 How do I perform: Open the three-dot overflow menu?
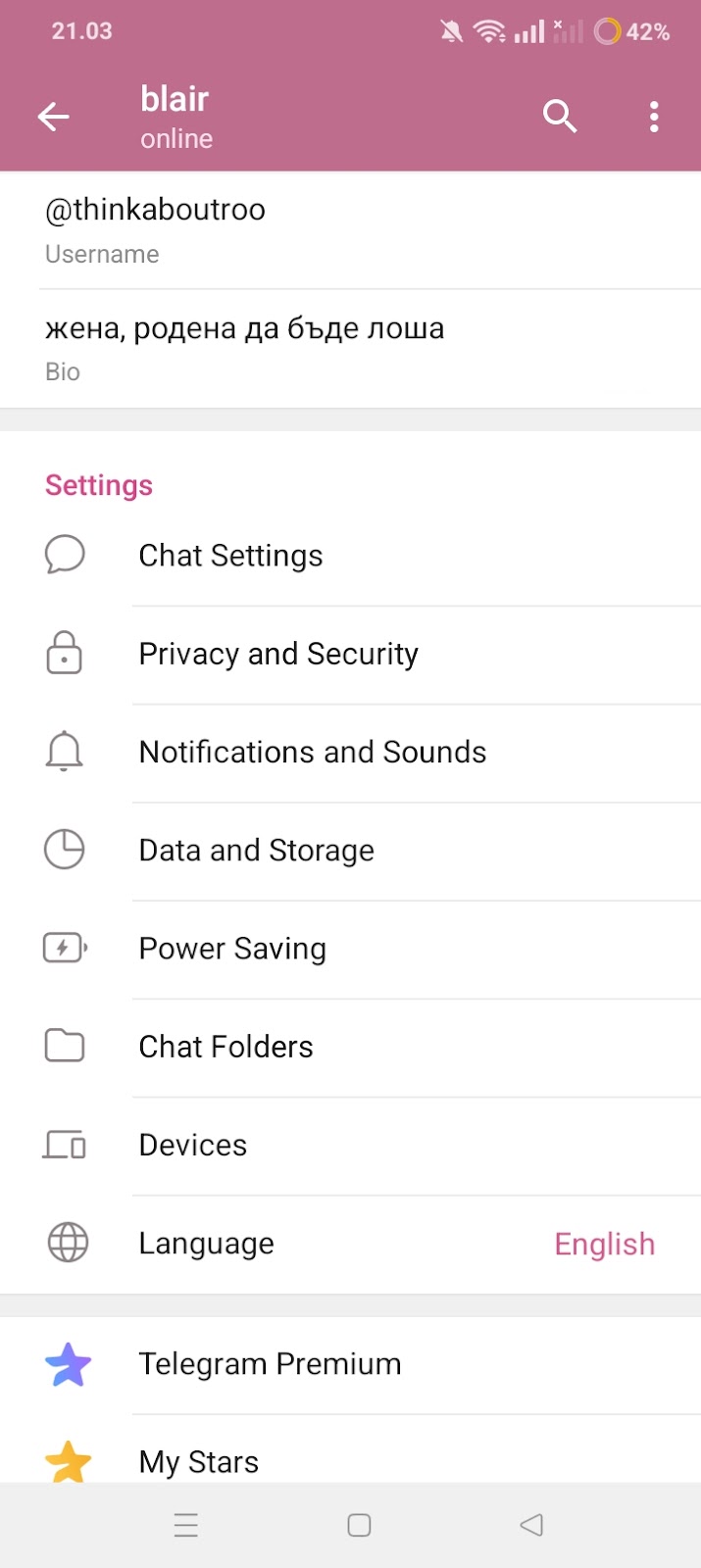pyautogui.click(x=654, y=117)
